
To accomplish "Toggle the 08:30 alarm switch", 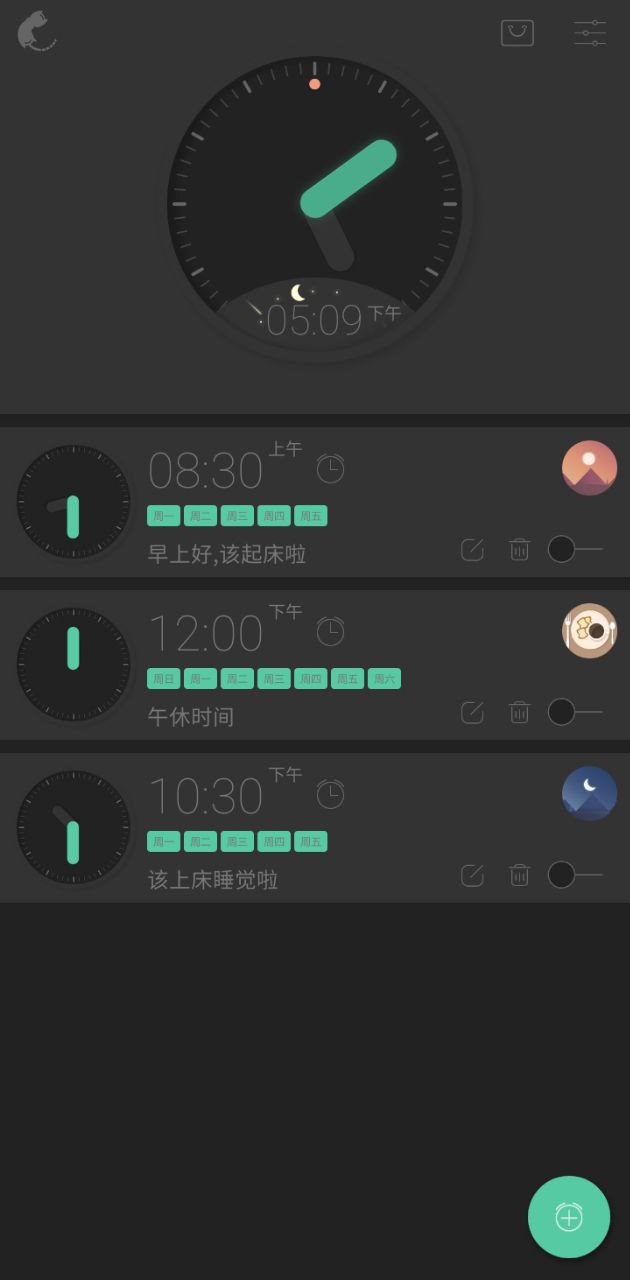I will (574, 549).
